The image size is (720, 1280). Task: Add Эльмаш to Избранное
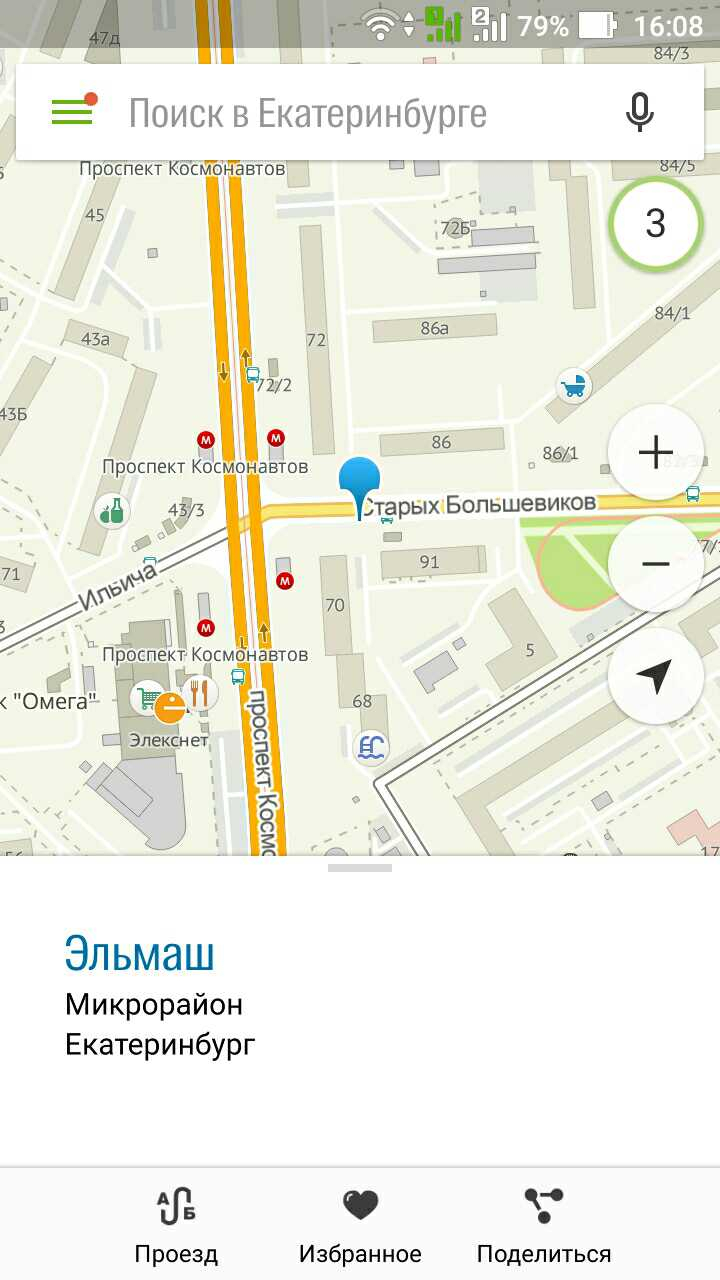click(x=360, y=1226)
